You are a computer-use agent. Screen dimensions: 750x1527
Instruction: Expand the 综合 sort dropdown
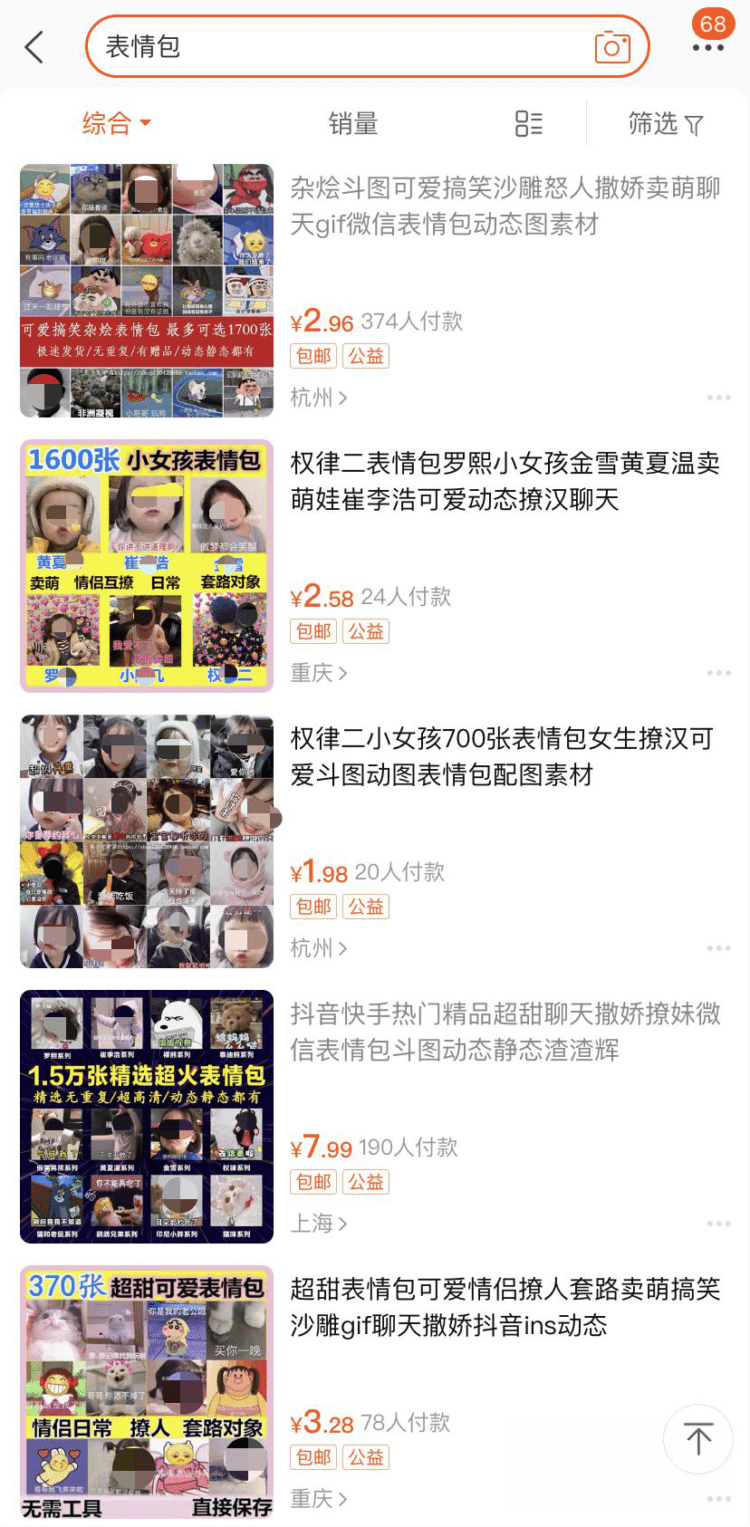[116, 124]
